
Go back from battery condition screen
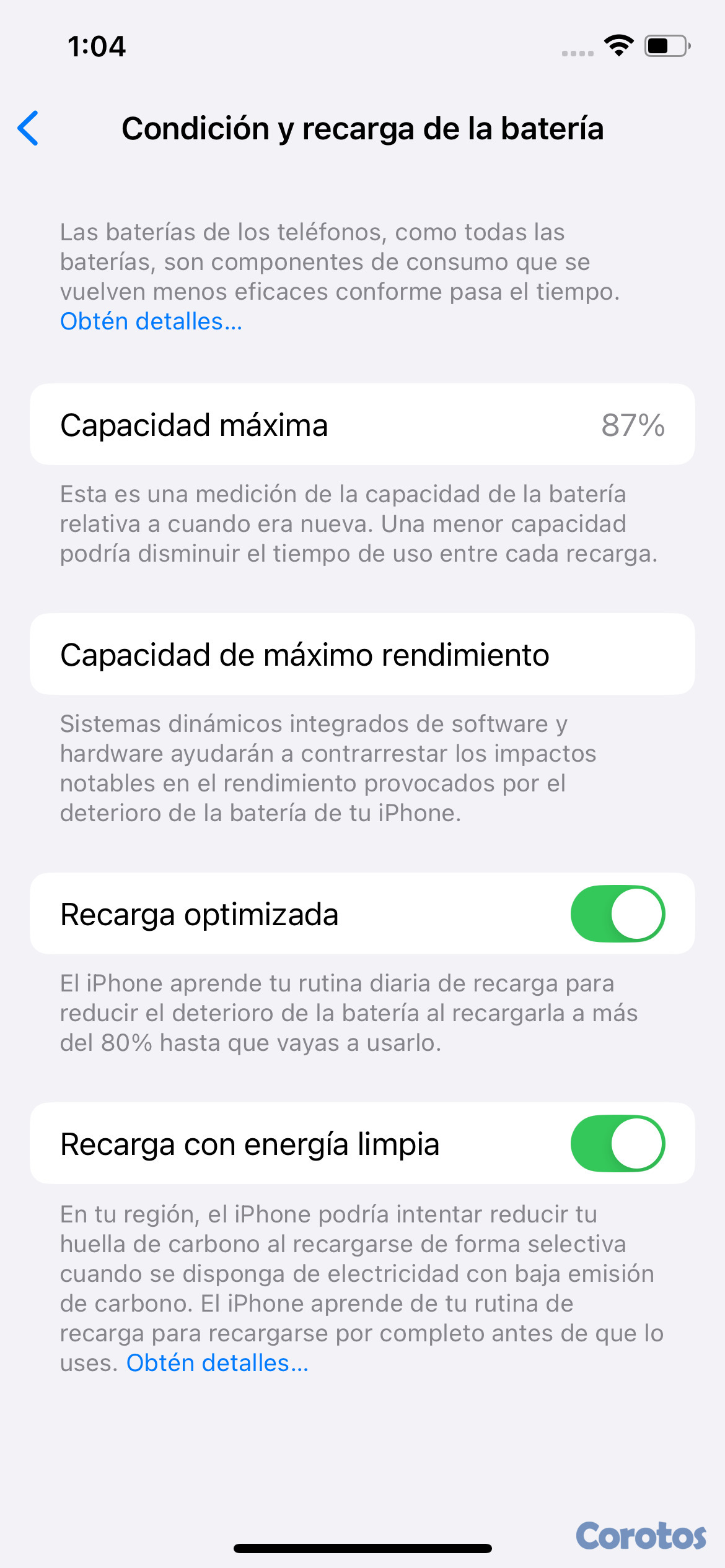pyautogui.click(x=29, y=128)
